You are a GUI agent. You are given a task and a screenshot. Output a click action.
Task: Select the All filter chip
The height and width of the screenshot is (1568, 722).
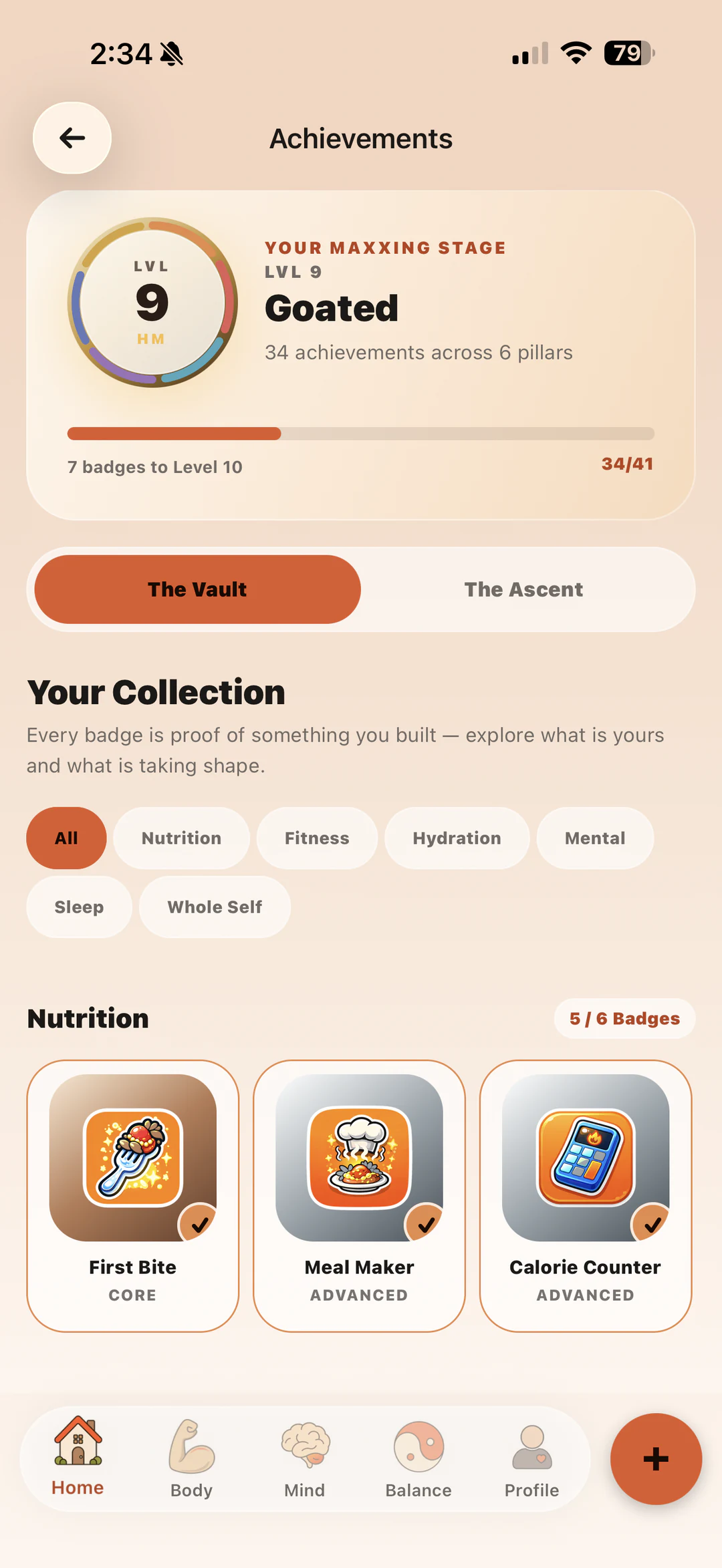pyautogui.click(x=66, y=838)
